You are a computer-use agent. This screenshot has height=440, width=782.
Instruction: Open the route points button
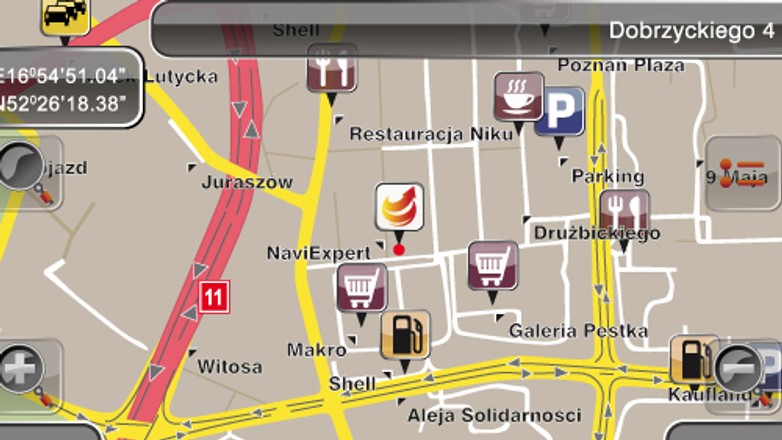[742, 172]
